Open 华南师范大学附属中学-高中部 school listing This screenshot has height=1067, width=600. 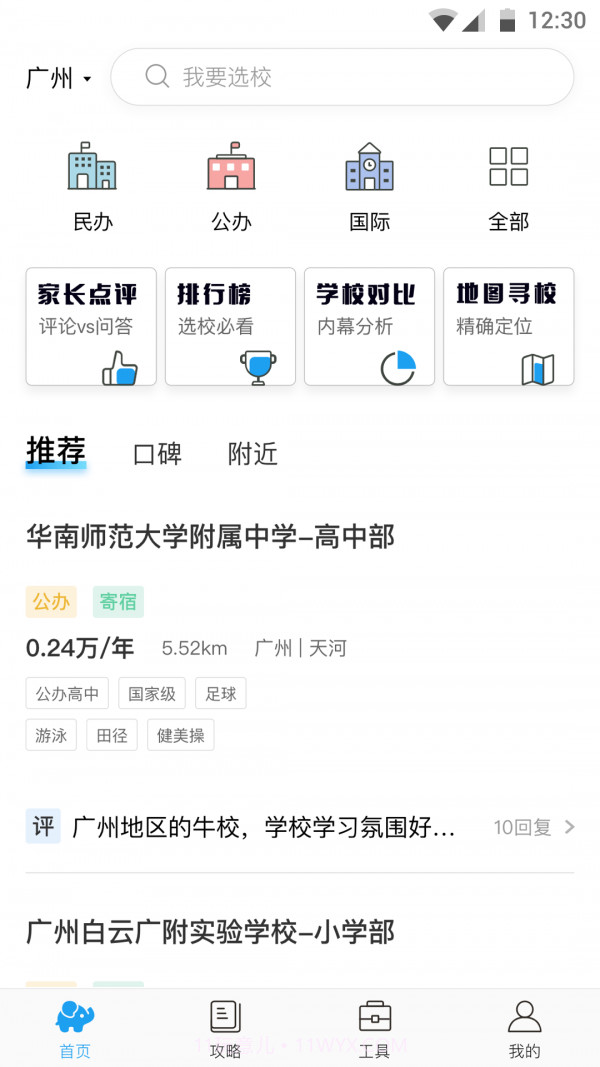coord(210,537)
